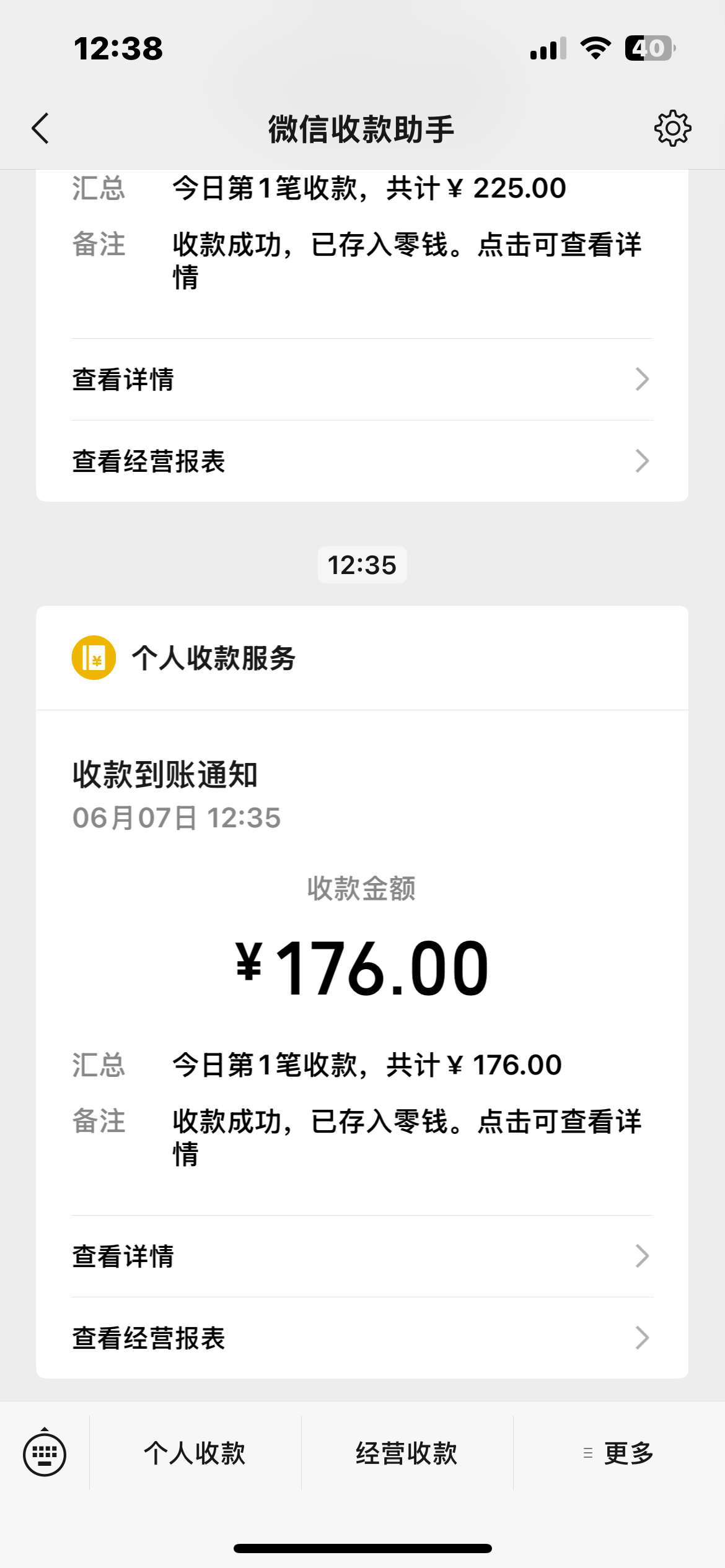Select the 个人收款 menu
The height and width of the screenshot is (1568, 725).
coord(195,1453)
